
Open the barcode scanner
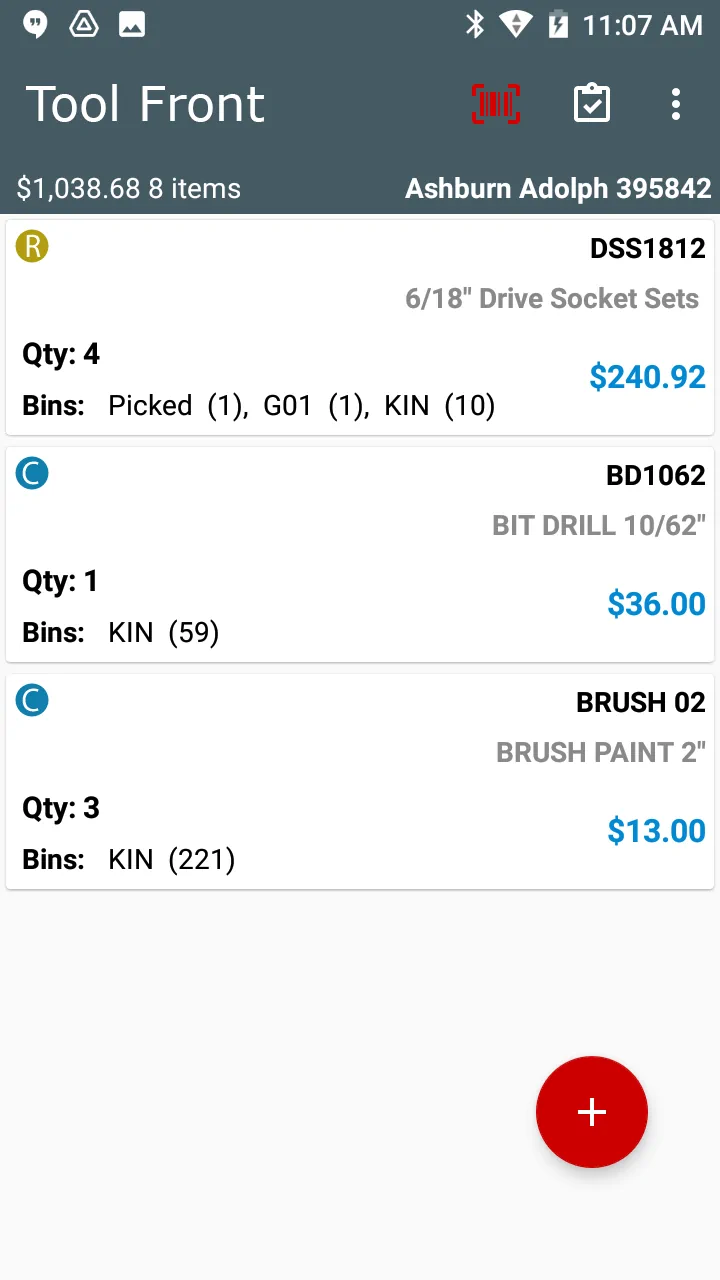pyautogui.click(x=496, y=104)
